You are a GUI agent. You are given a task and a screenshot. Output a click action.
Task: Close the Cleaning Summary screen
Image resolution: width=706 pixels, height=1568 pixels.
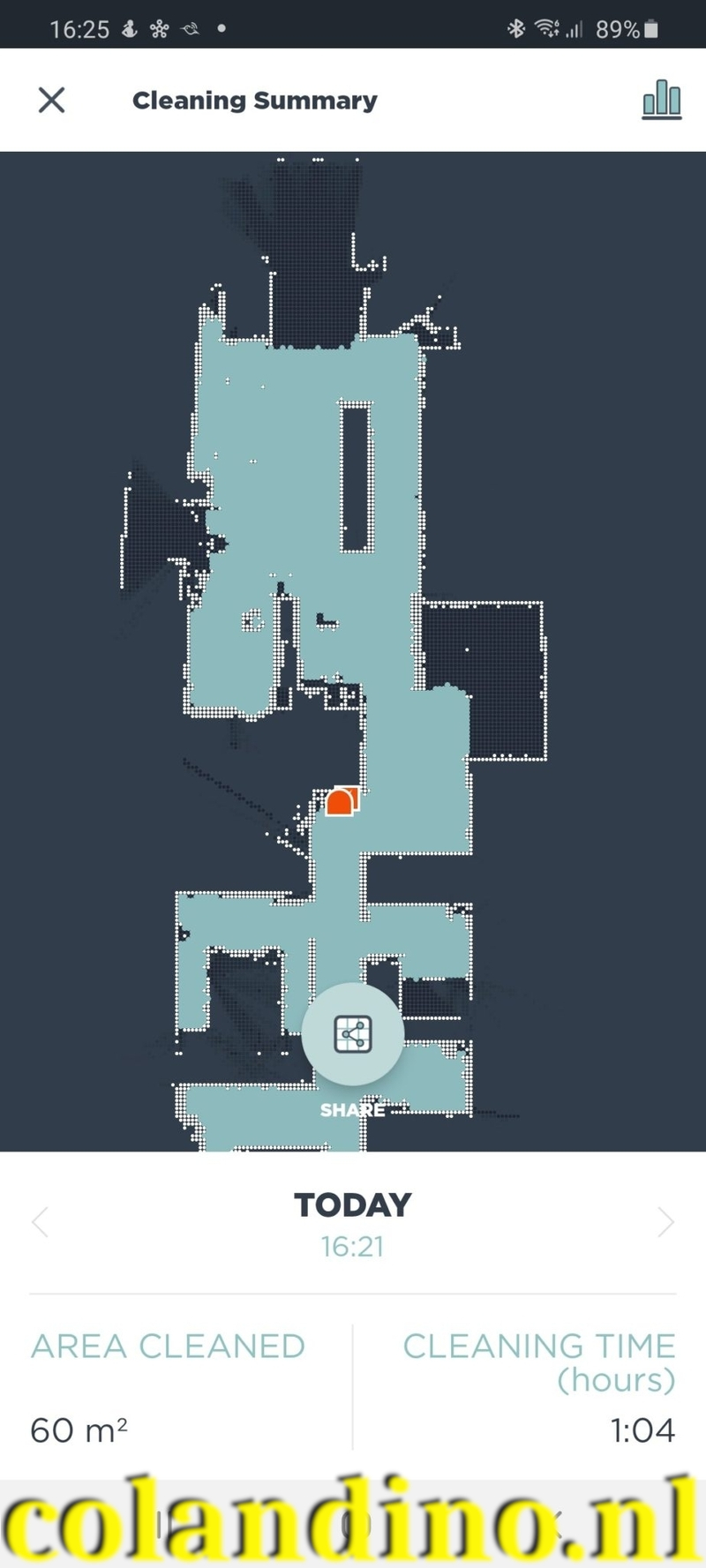(x=52, y=100)
